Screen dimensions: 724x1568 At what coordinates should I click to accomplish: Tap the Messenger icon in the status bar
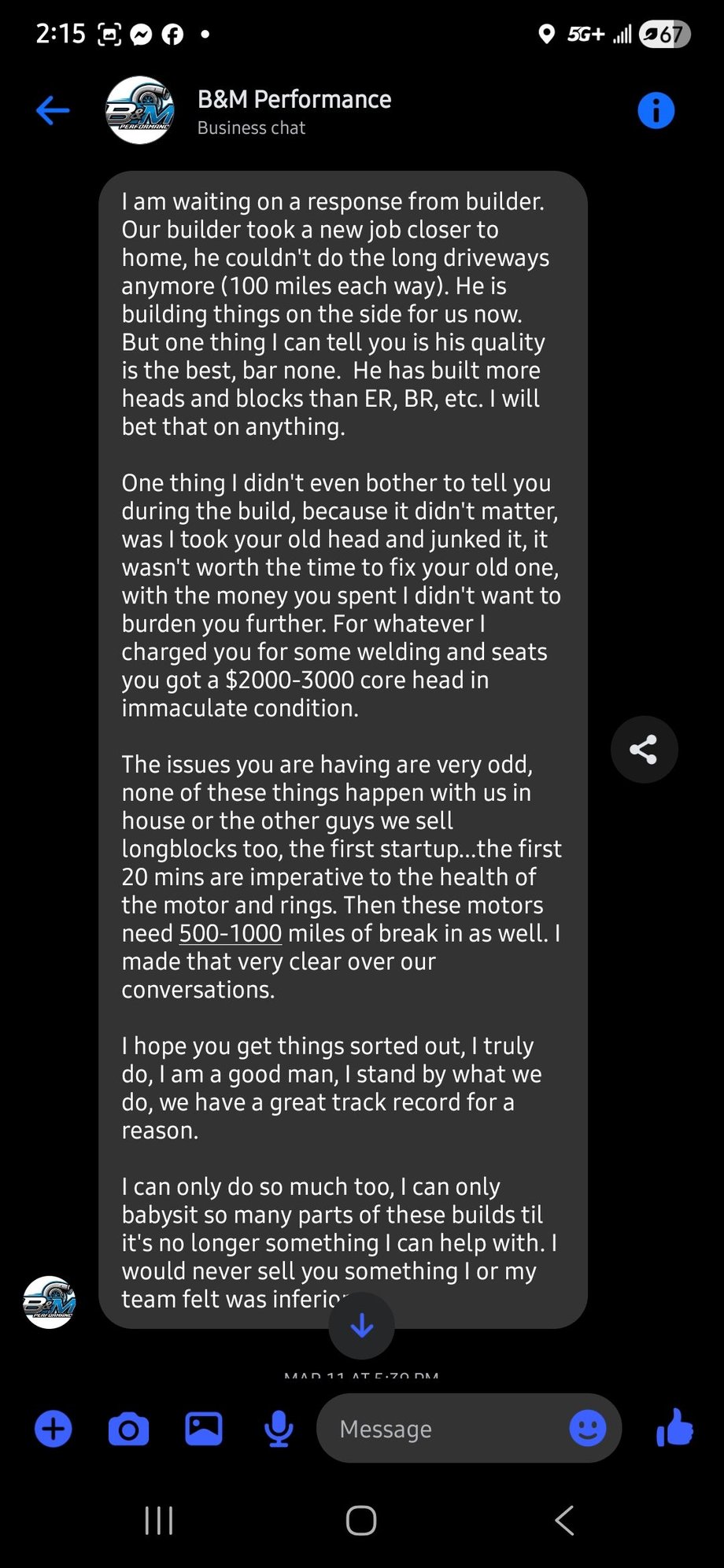click(x=140, y=35)
